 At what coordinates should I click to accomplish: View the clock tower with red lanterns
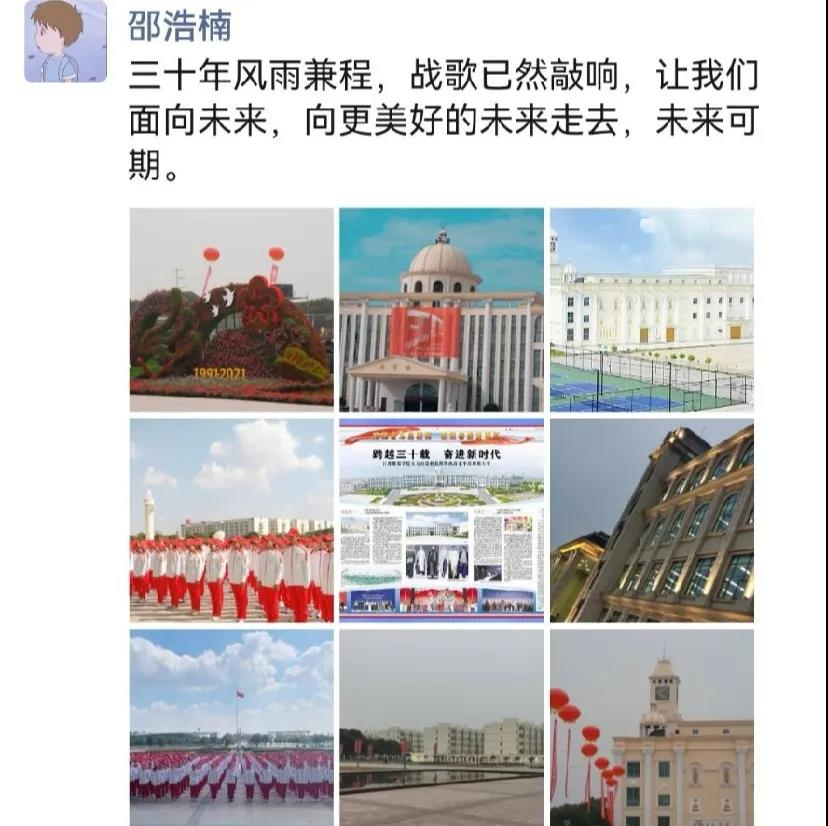pyautogui.click(x=651, y=727)
